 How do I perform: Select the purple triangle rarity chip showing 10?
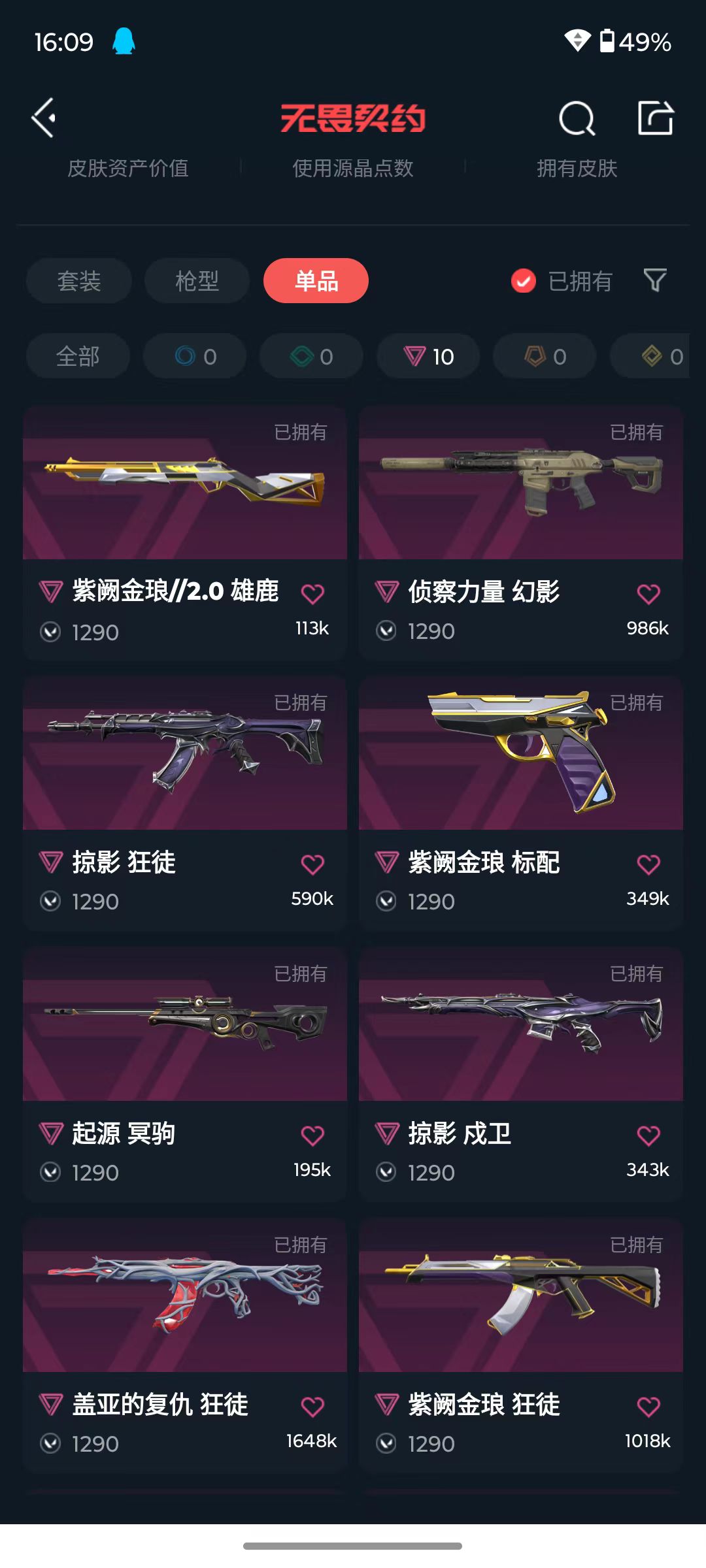point(428,356)
